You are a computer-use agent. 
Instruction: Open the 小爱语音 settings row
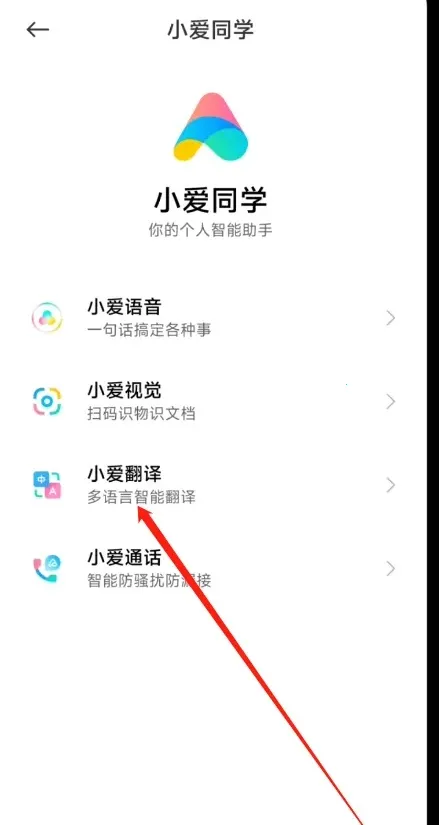click(213, 318)
